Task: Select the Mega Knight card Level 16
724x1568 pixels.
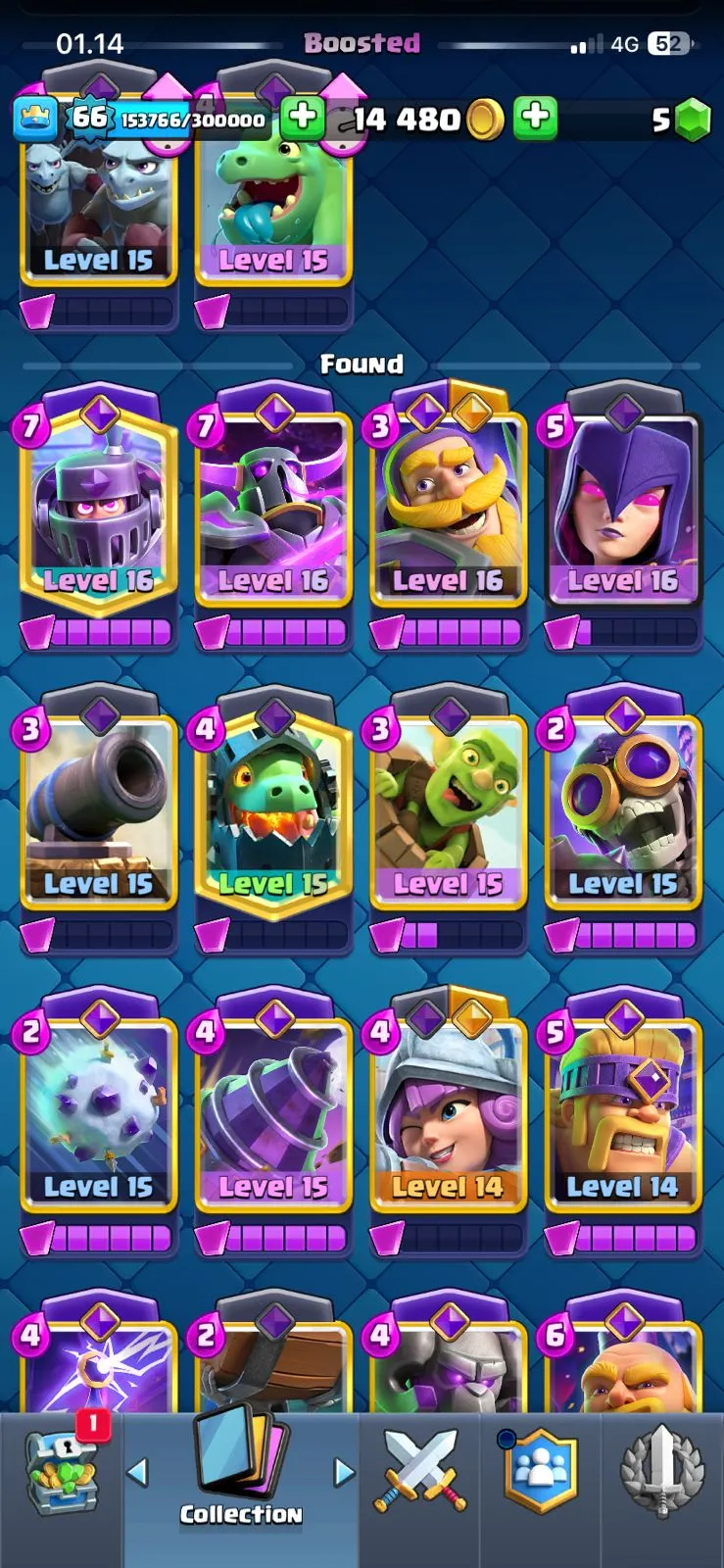Action: [98, 510]
